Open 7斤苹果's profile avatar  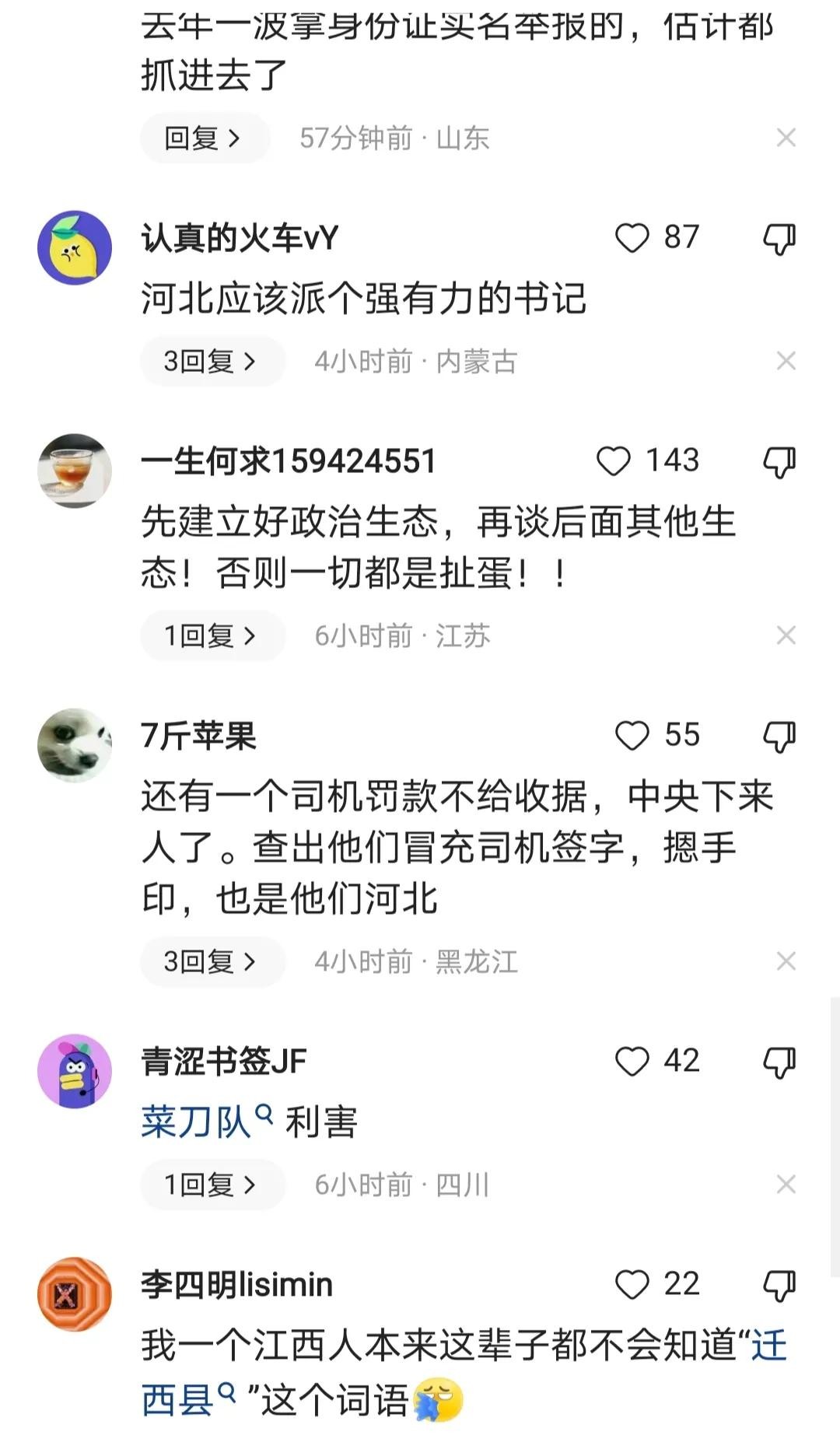(75, 745)
